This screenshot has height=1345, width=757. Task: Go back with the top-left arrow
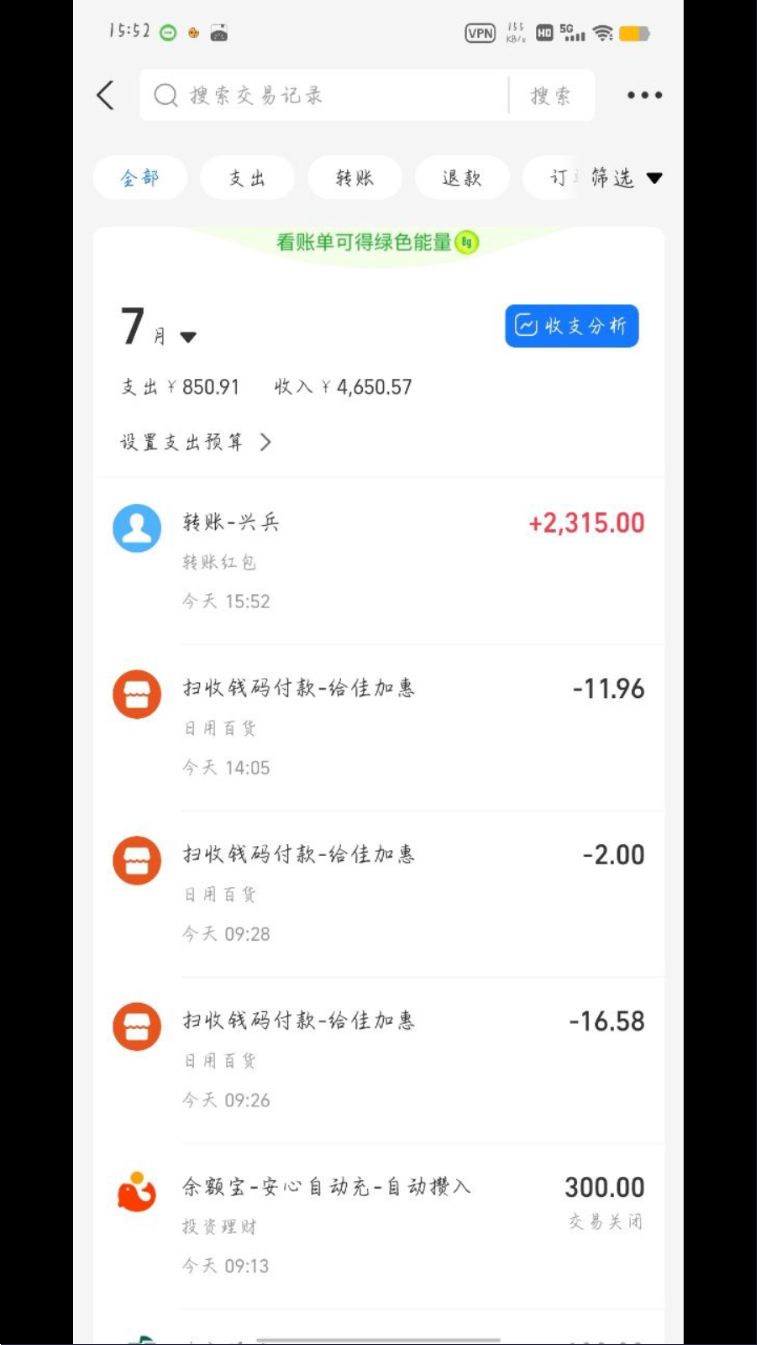click(x=106, y=95)
